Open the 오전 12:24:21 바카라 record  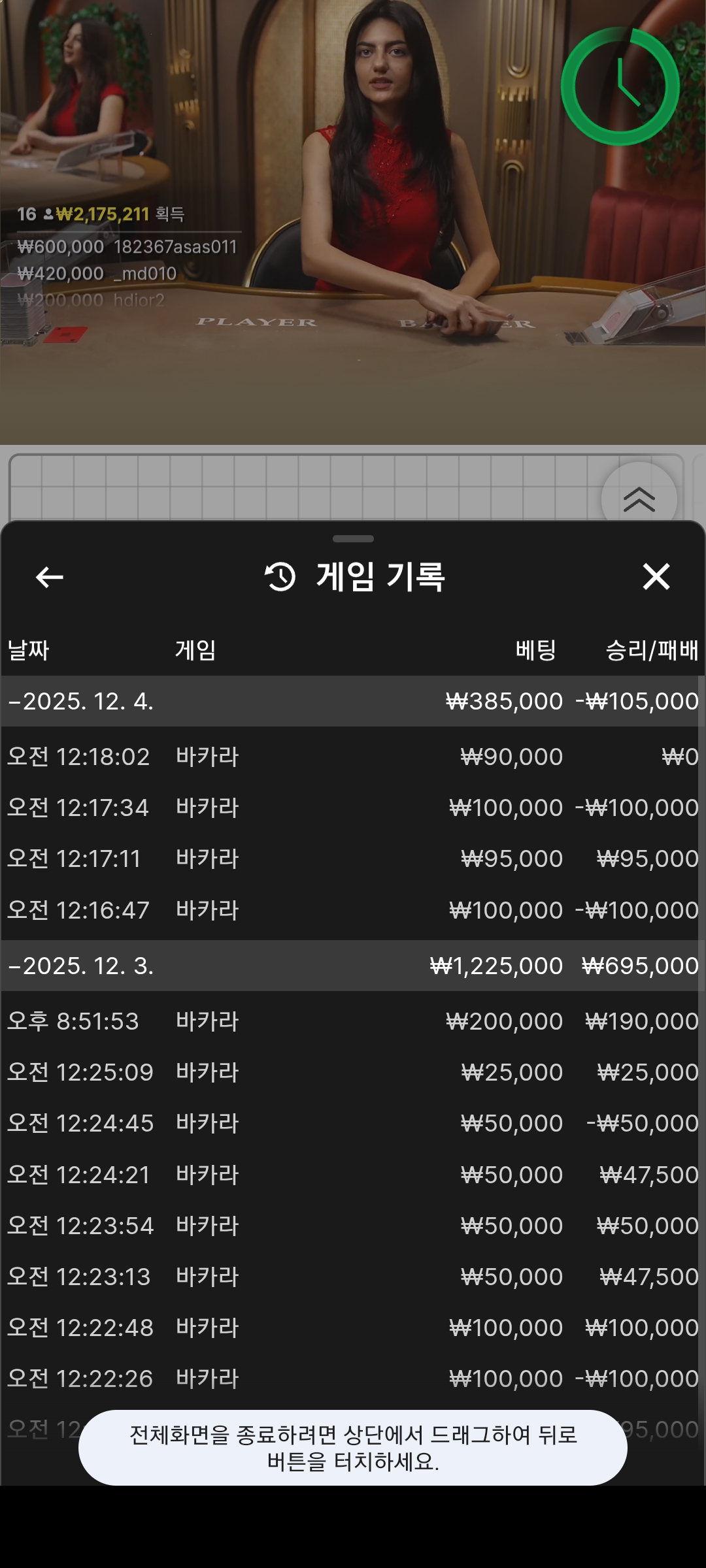tap(353, 1175)
